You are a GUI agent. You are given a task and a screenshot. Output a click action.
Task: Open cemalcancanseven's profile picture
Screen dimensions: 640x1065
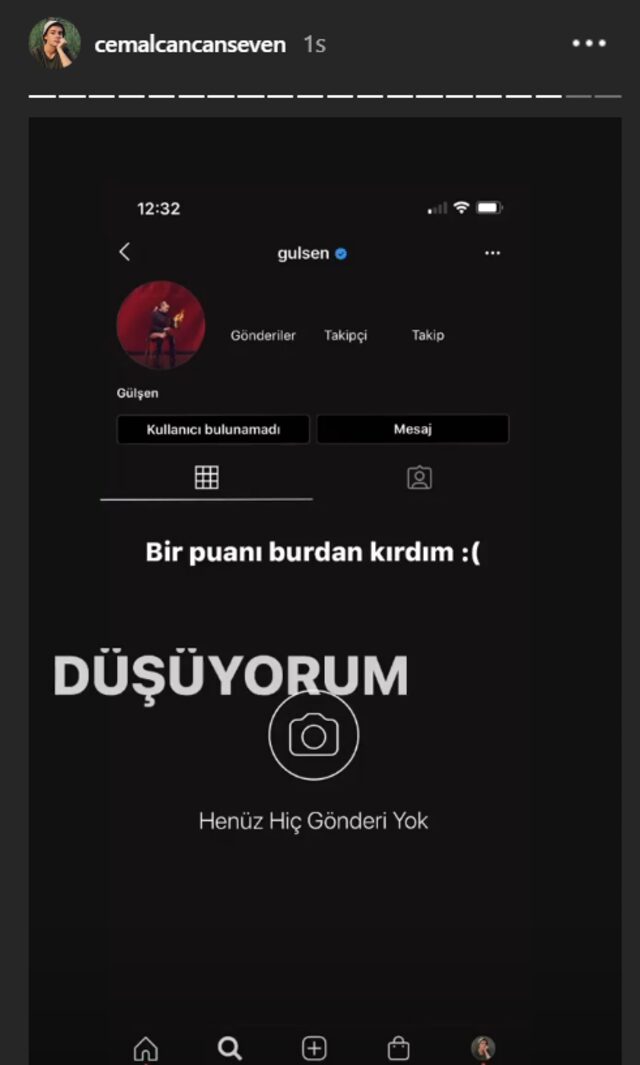point(54,44)
